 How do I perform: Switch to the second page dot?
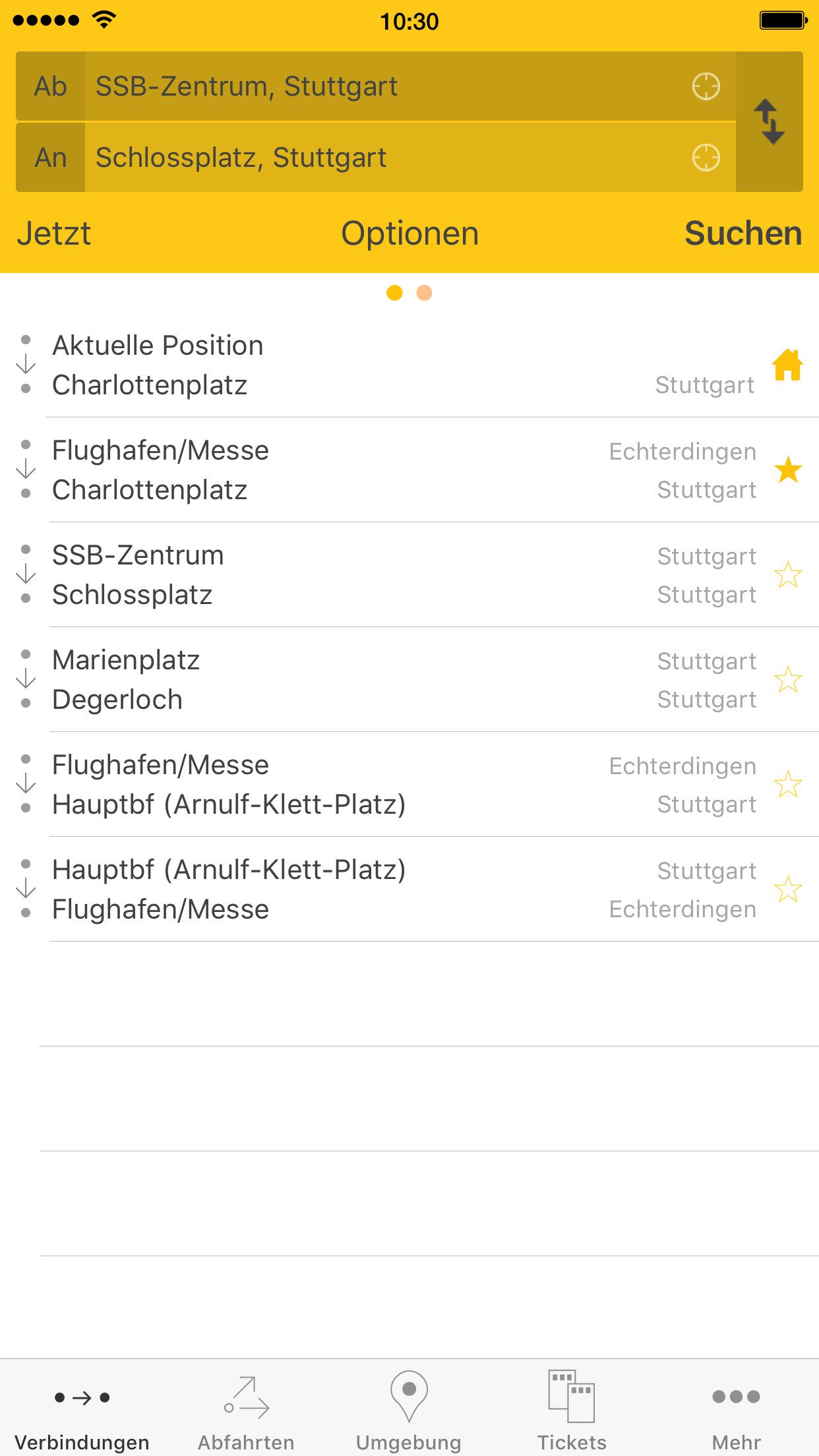point(424,292)
